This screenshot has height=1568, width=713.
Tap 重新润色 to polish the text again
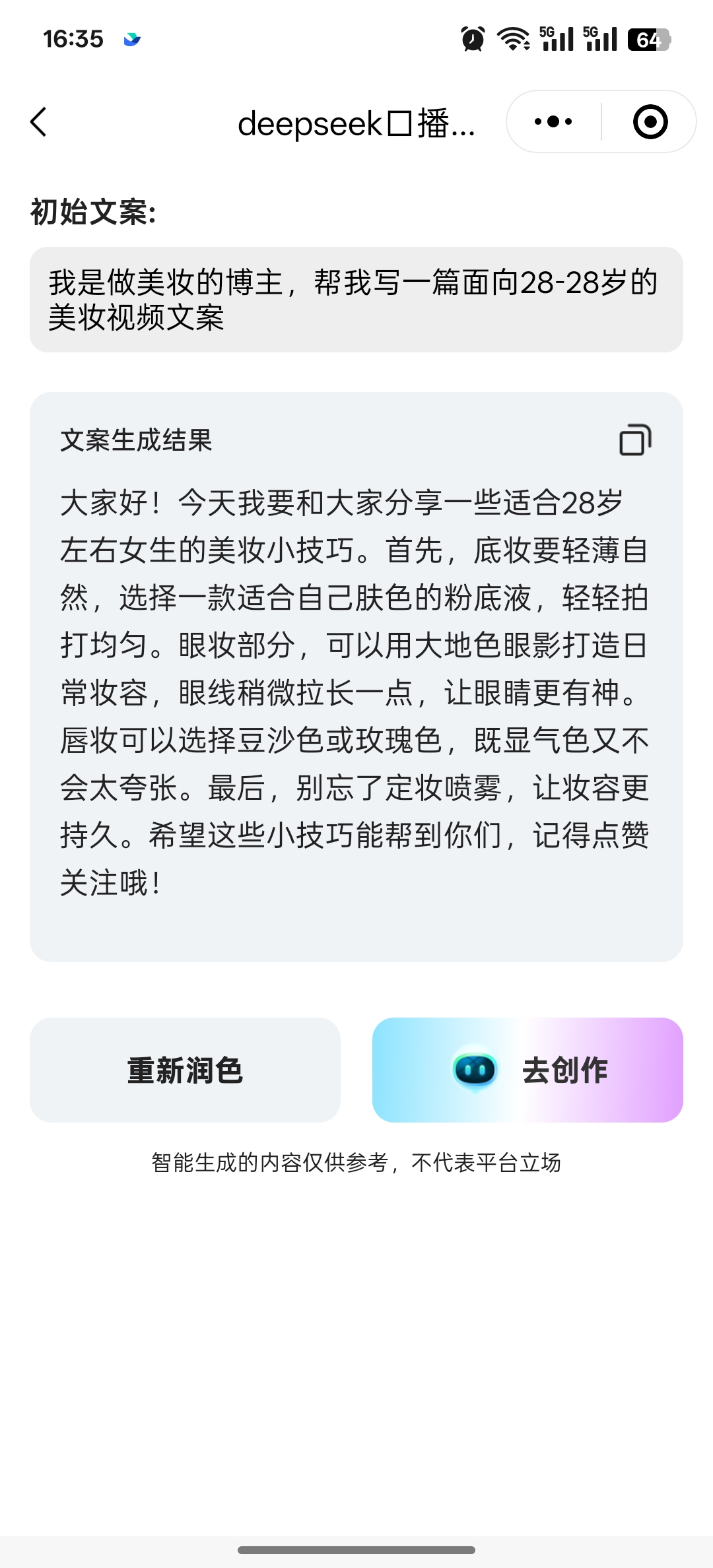[x=185, y=1070]
